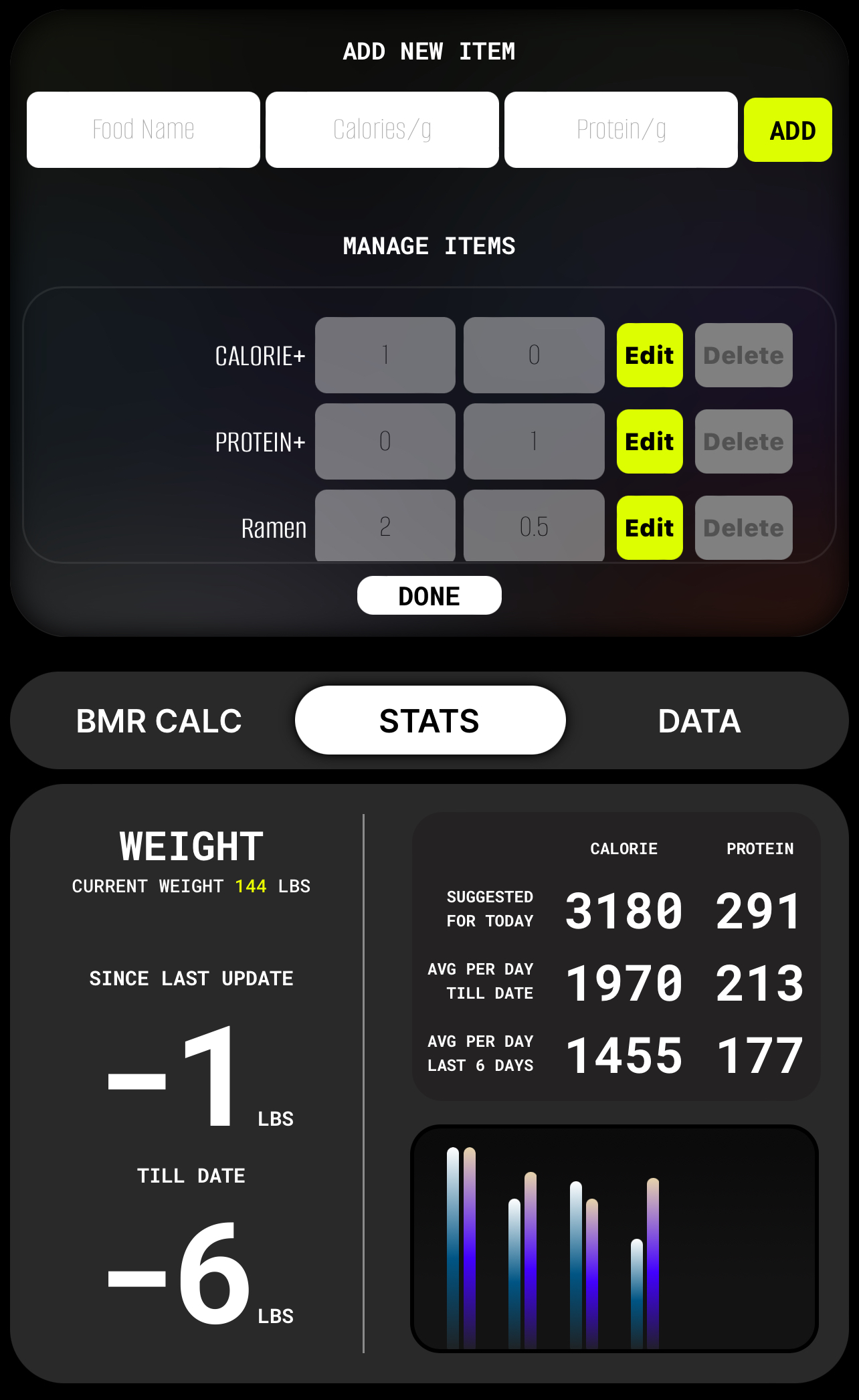Edit the PROTEIN+ item
This screenshot has height=1400, width=859.
pos(650,441)
